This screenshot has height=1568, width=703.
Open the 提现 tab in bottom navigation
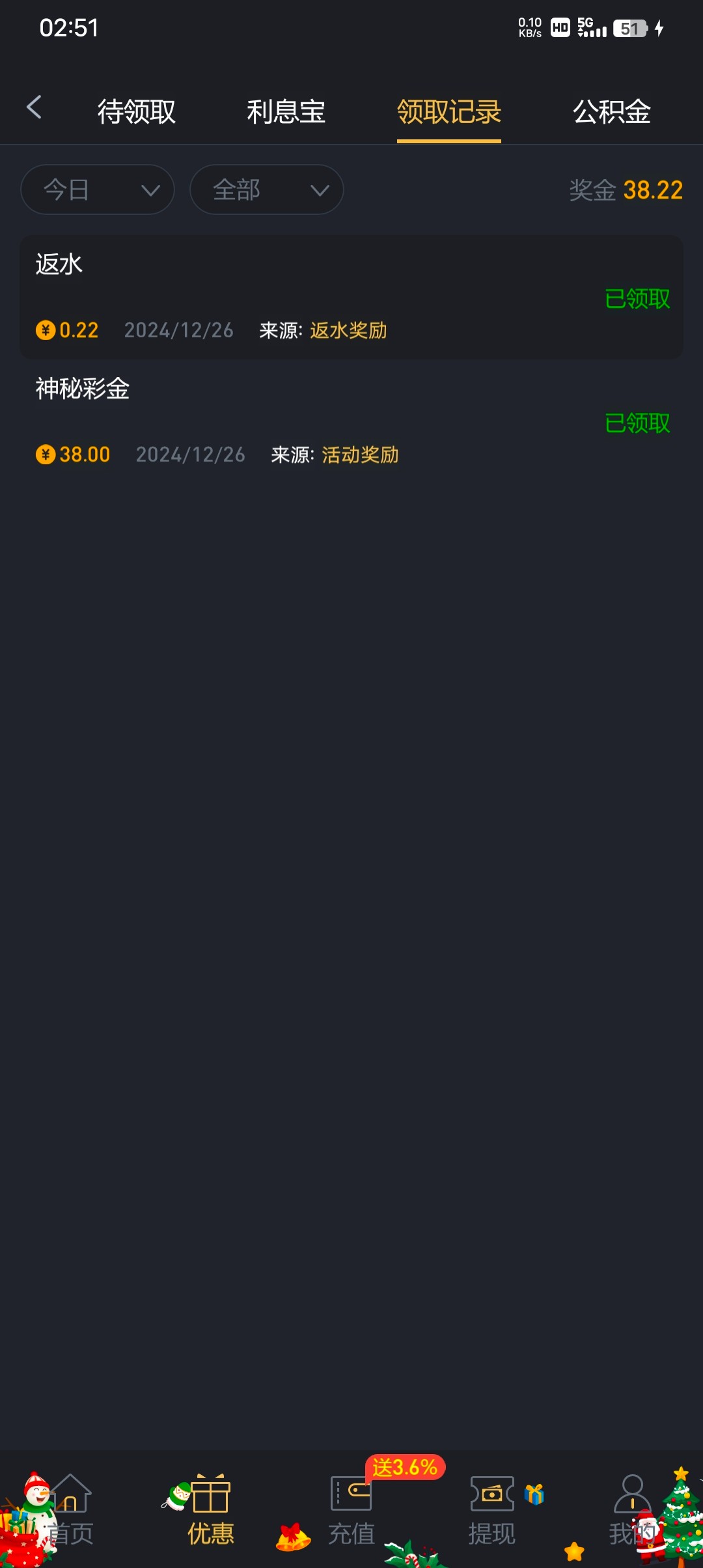[492, 1509]
